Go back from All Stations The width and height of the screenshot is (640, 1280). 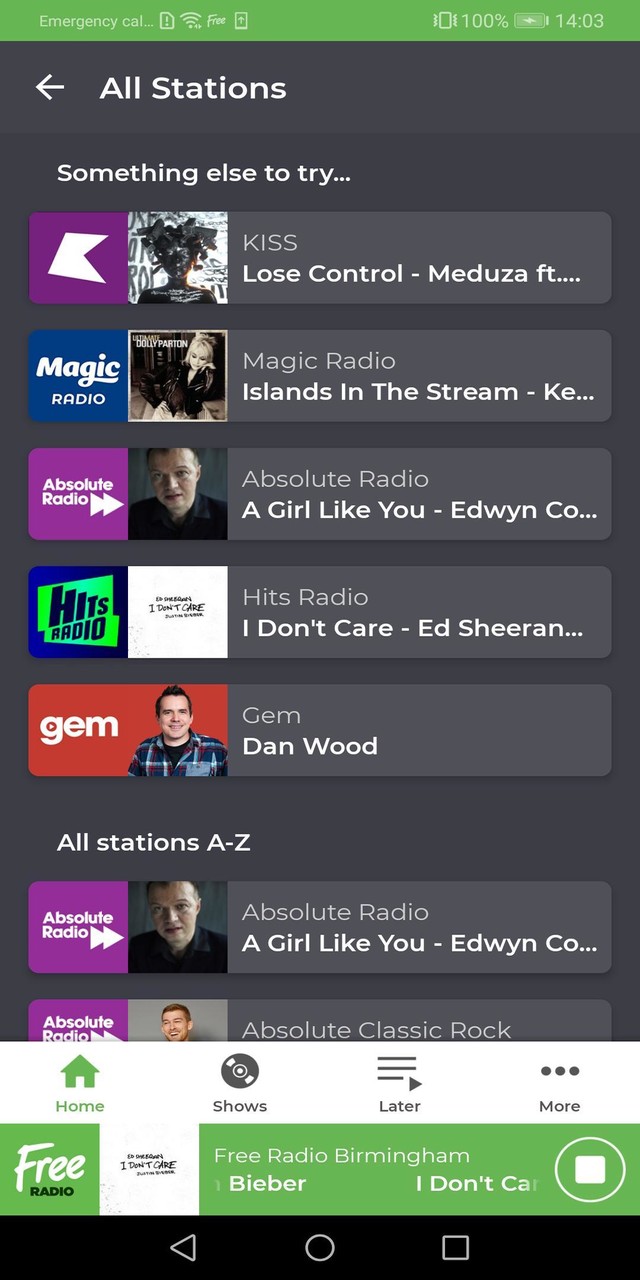point(50,88)
